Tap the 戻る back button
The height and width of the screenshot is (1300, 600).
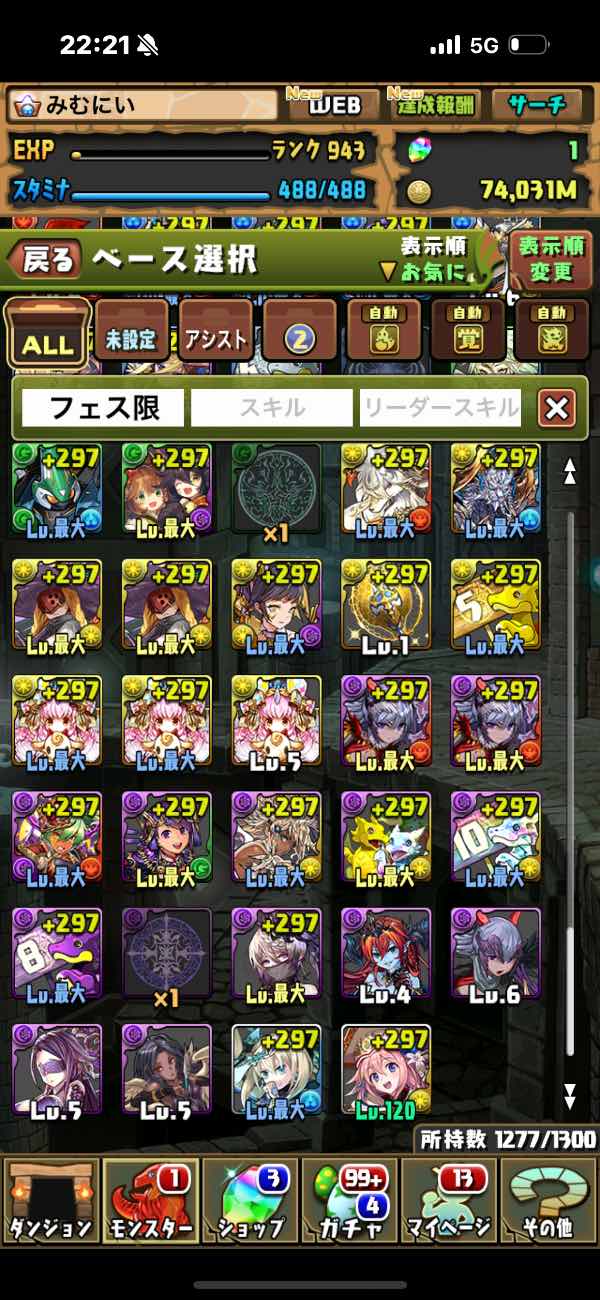click(x=45, y=261)
